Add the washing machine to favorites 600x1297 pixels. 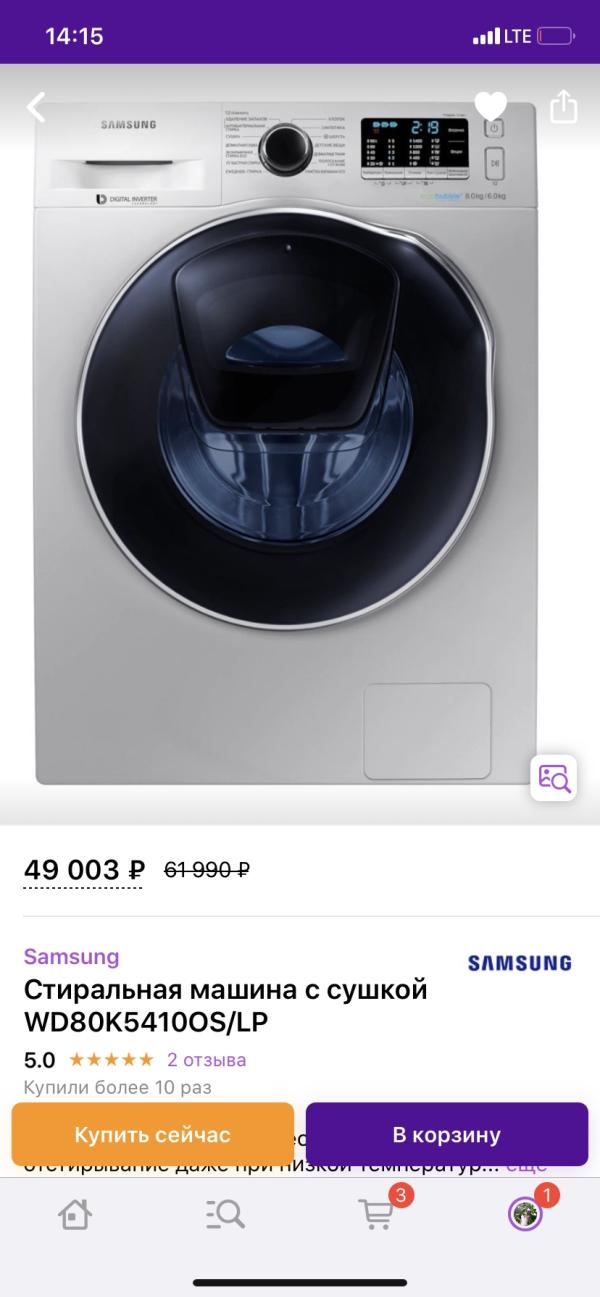coord(490,106)
